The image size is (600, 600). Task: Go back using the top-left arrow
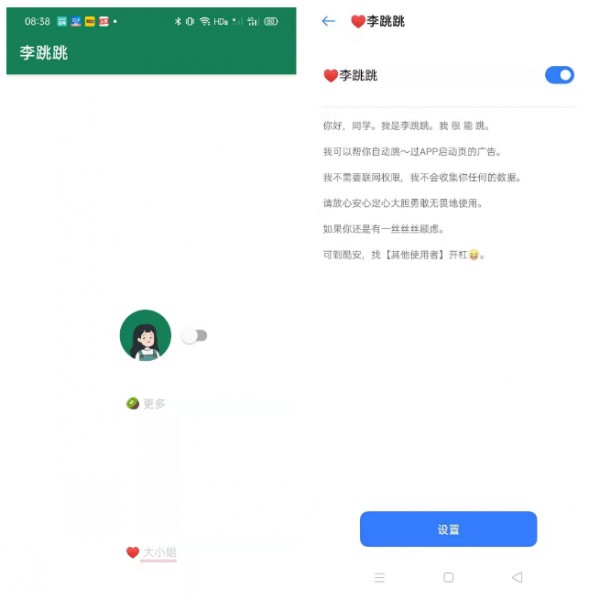pyautogui.click(x=328, y=21)
